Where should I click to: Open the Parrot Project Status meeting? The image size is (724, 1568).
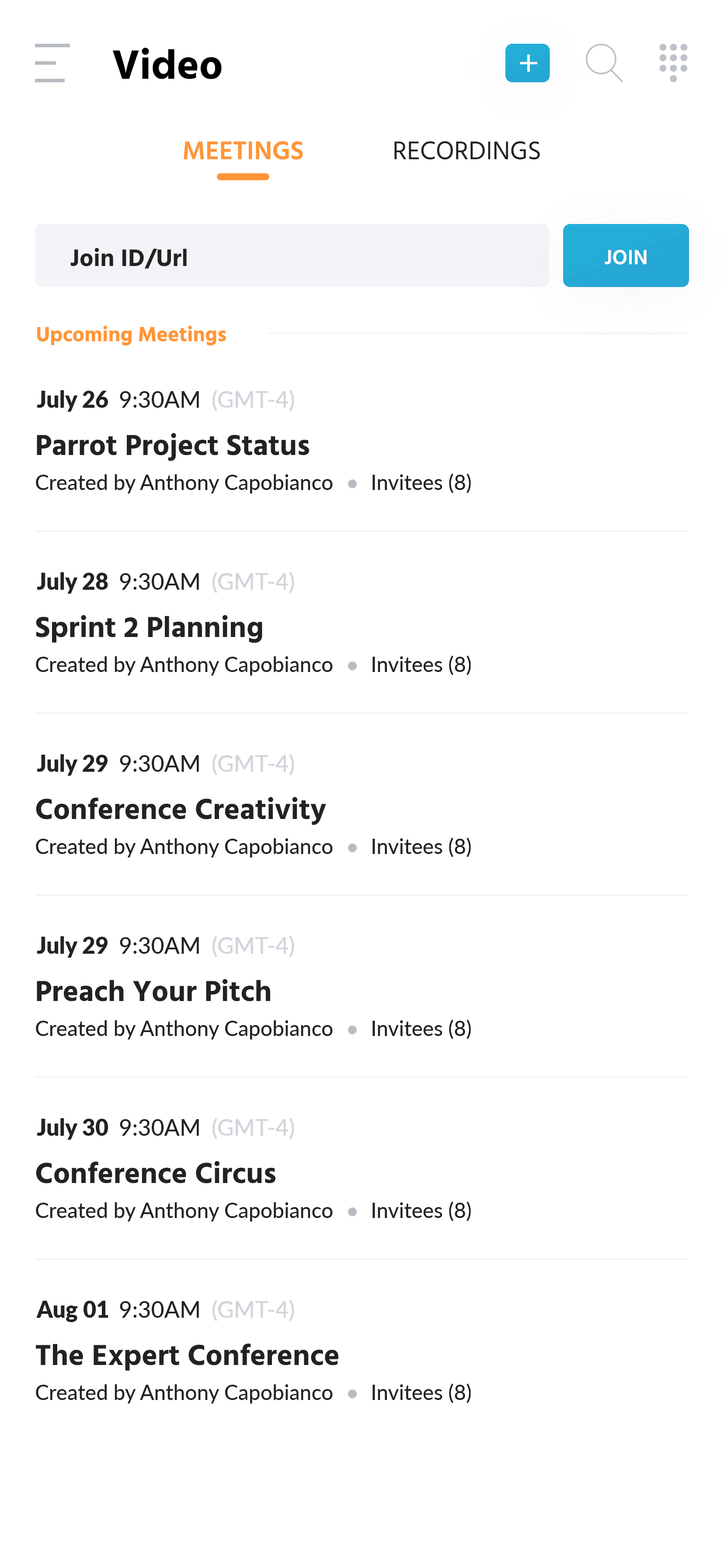click(173, 445)
